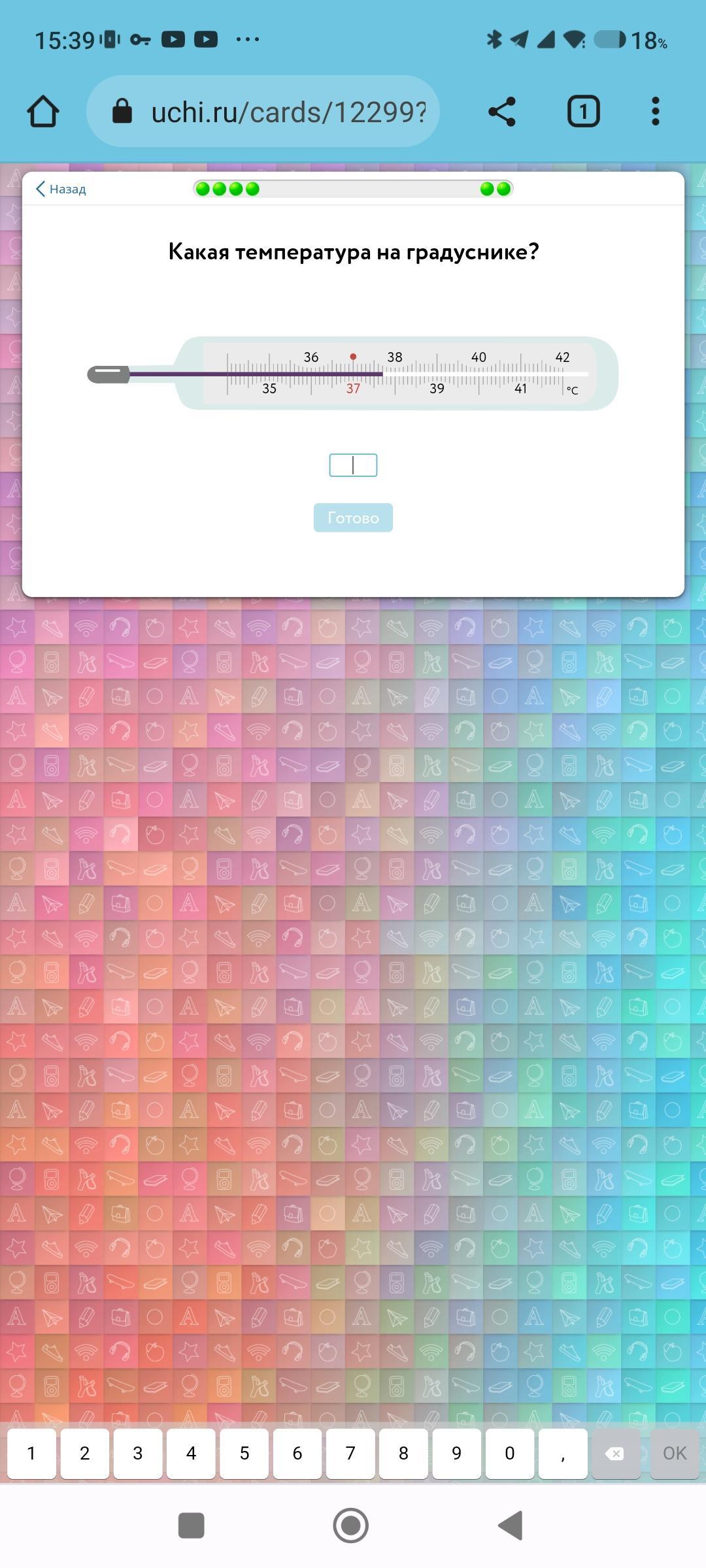Enter digit 5 on the keypad
Screen dimensions: 706x1568
click(x=244, y=1454)
